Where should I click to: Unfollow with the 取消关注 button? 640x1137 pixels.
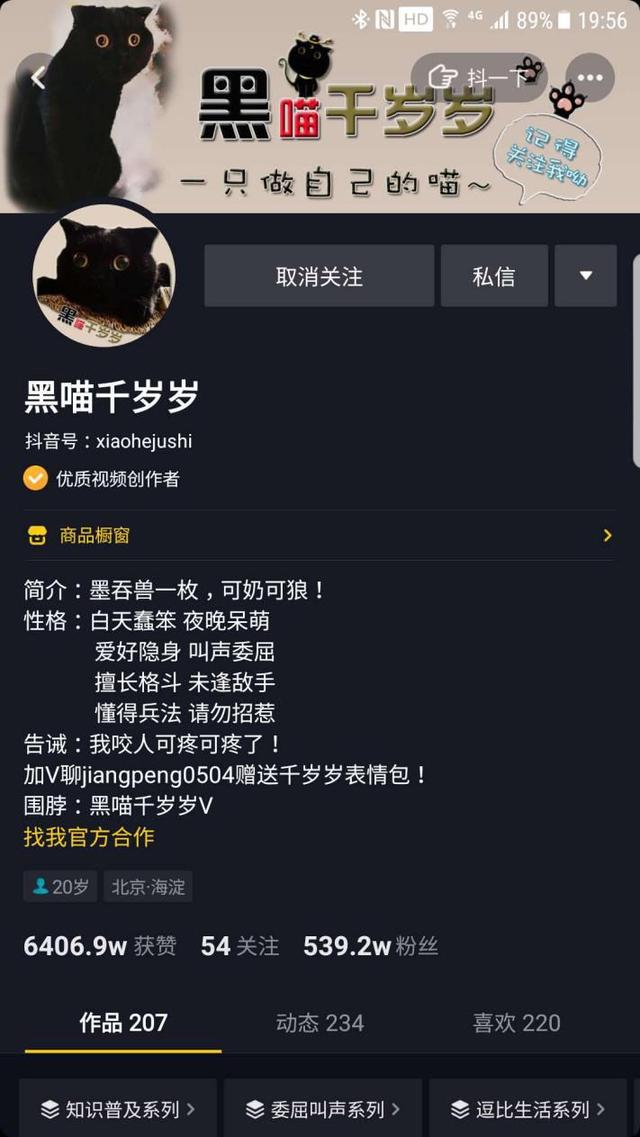(x=319, y=276)
